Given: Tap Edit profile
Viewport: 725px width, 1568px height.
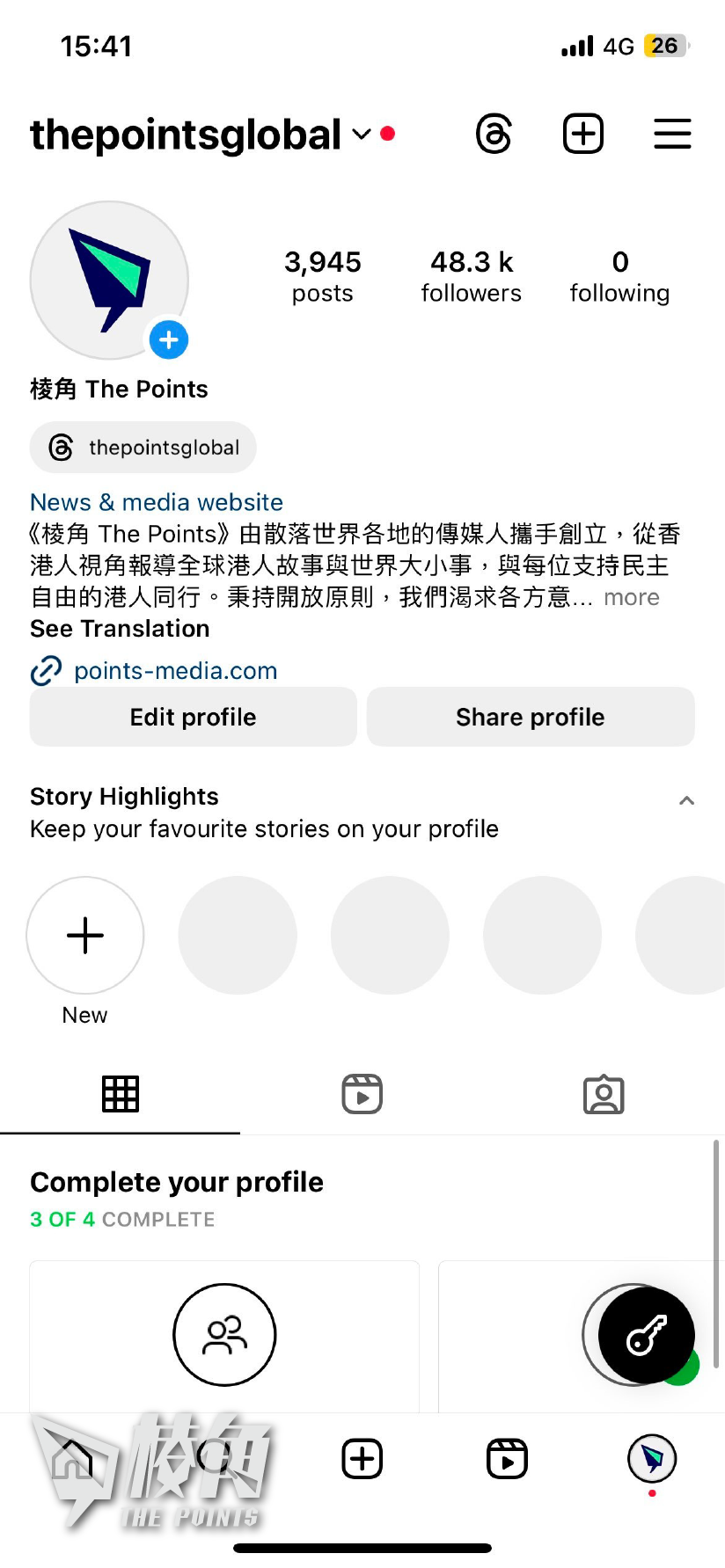Looking at the screenshot, I should [194, 718].
